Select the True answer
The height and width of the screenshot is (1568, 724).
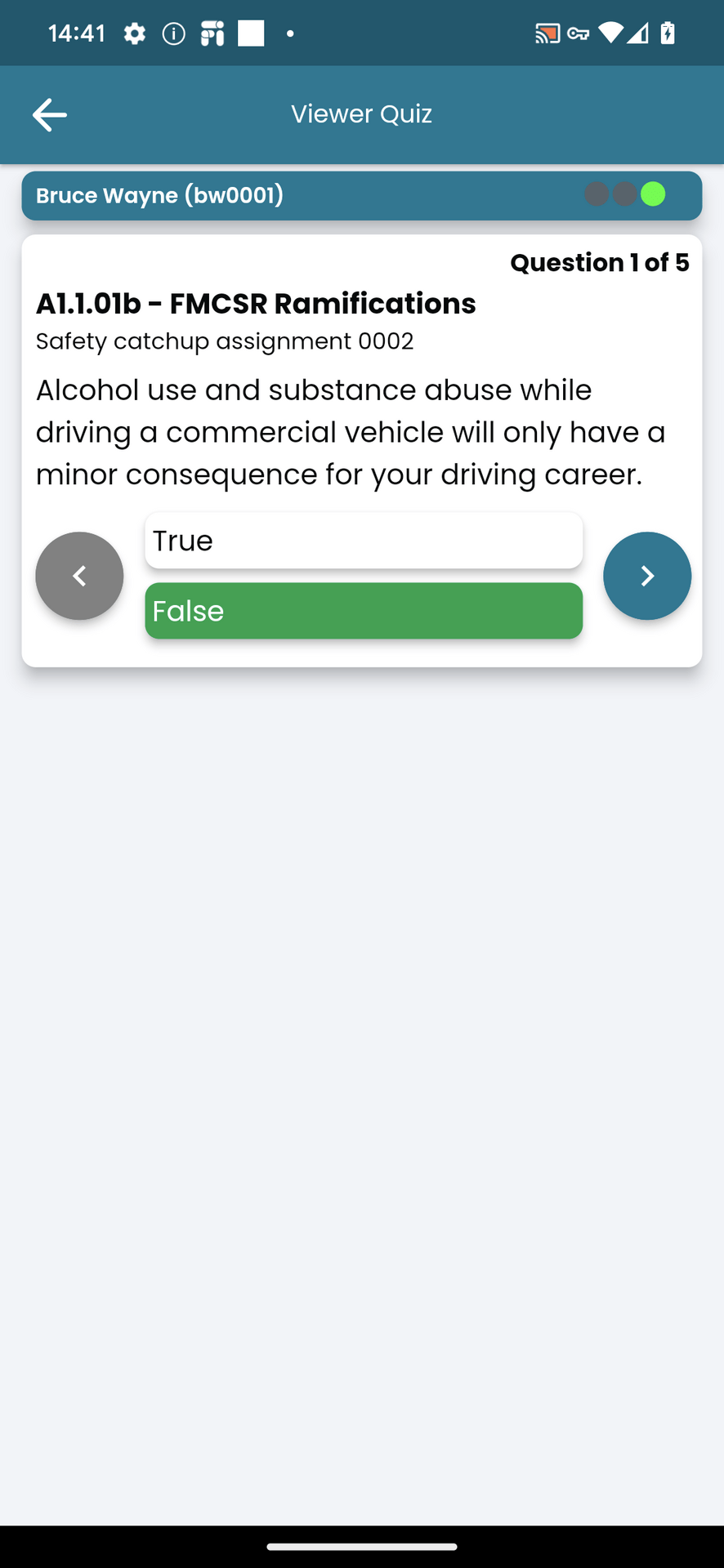[x=363, y=541]
